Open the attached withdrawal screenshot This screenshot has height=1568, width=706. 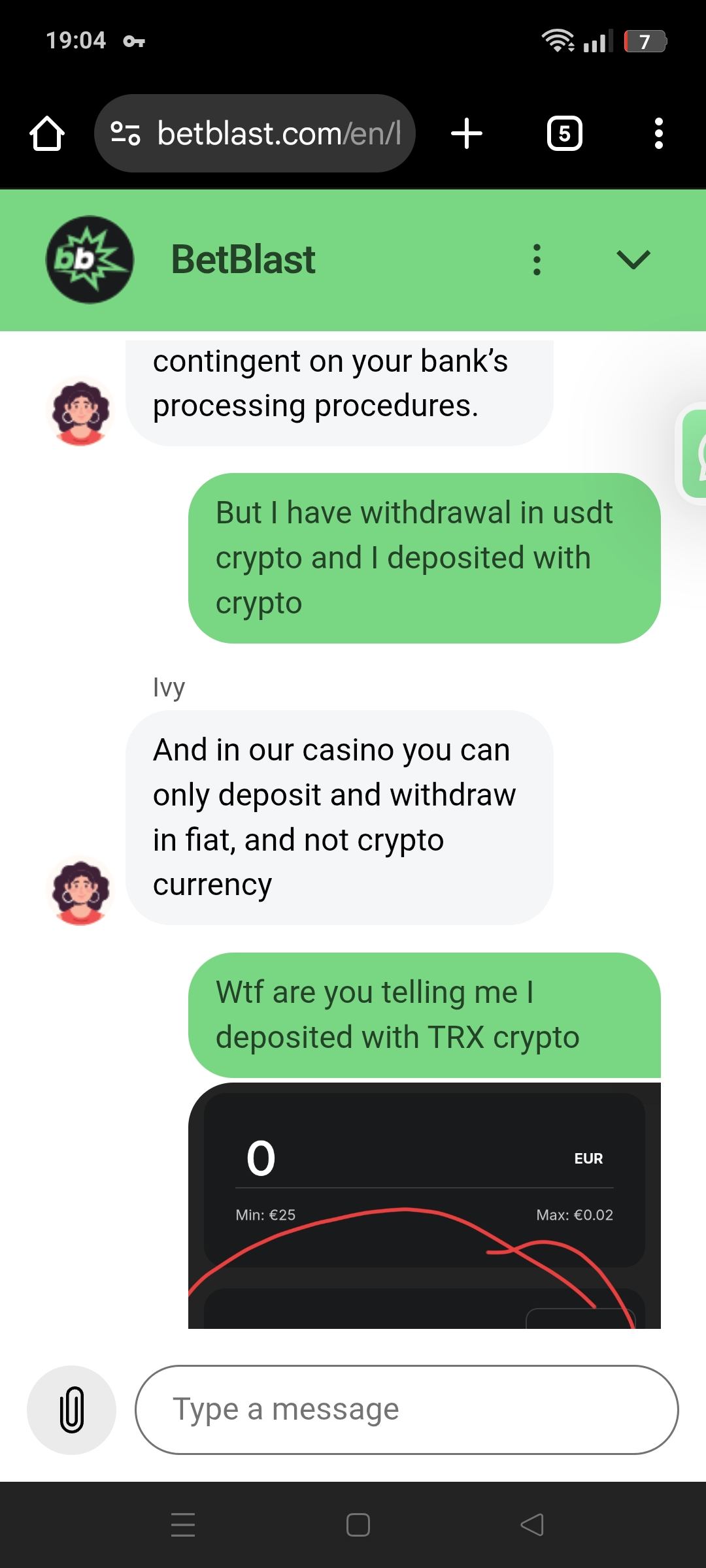(x=424, y=1205)
